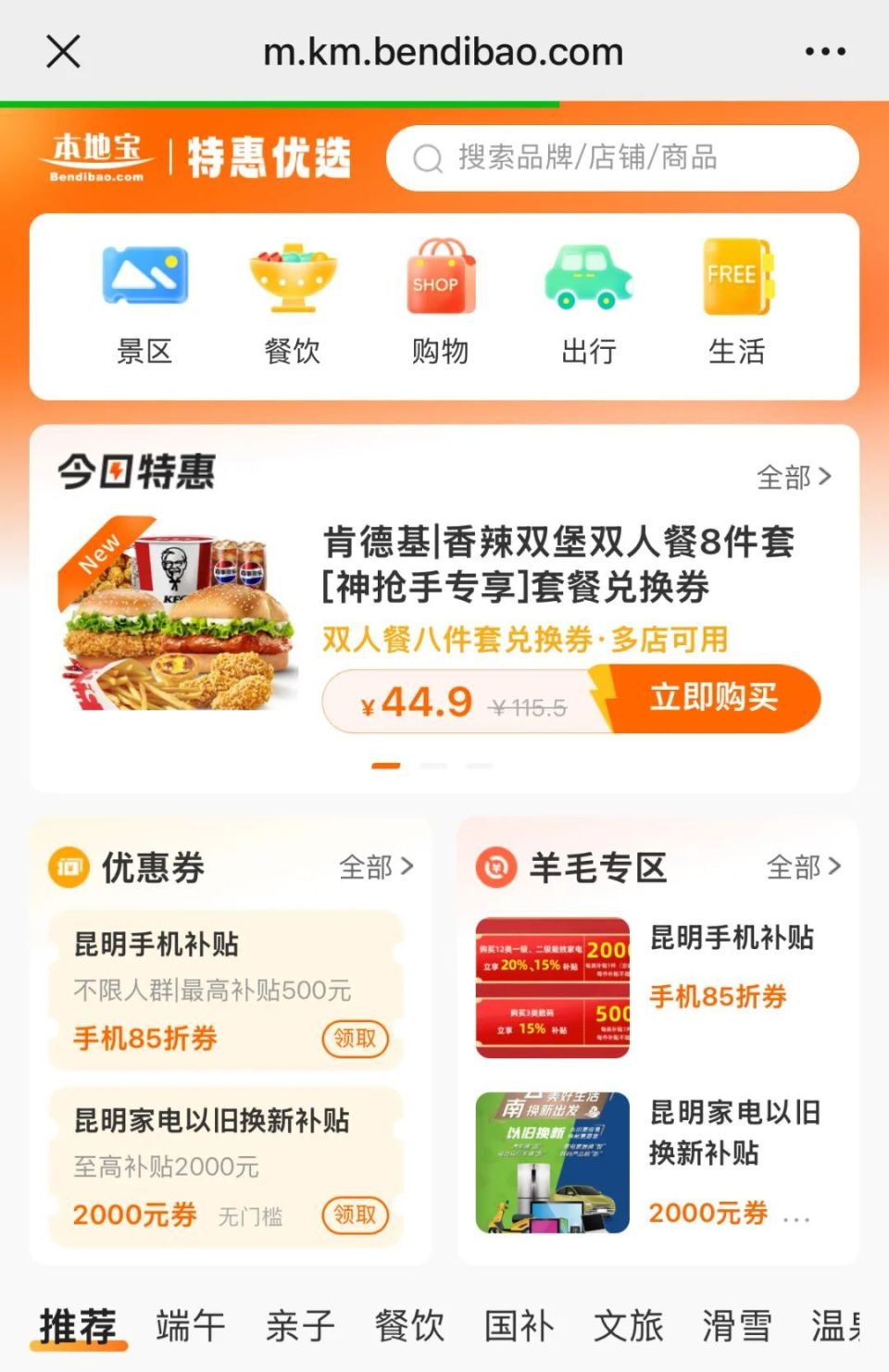Tap the search magnifier icon

tap(428, 157)
